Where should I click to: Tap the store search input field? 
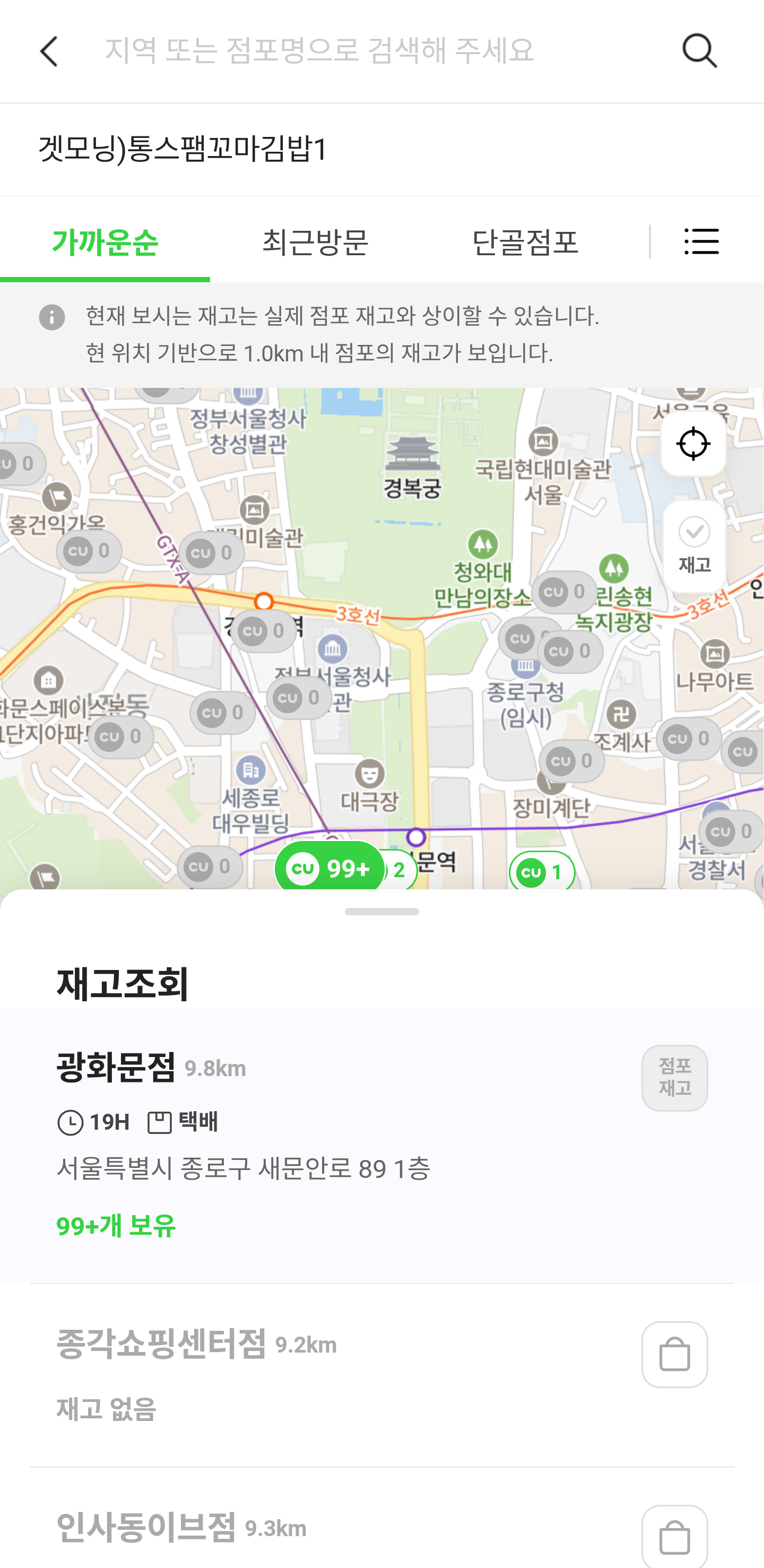(377, 50)
